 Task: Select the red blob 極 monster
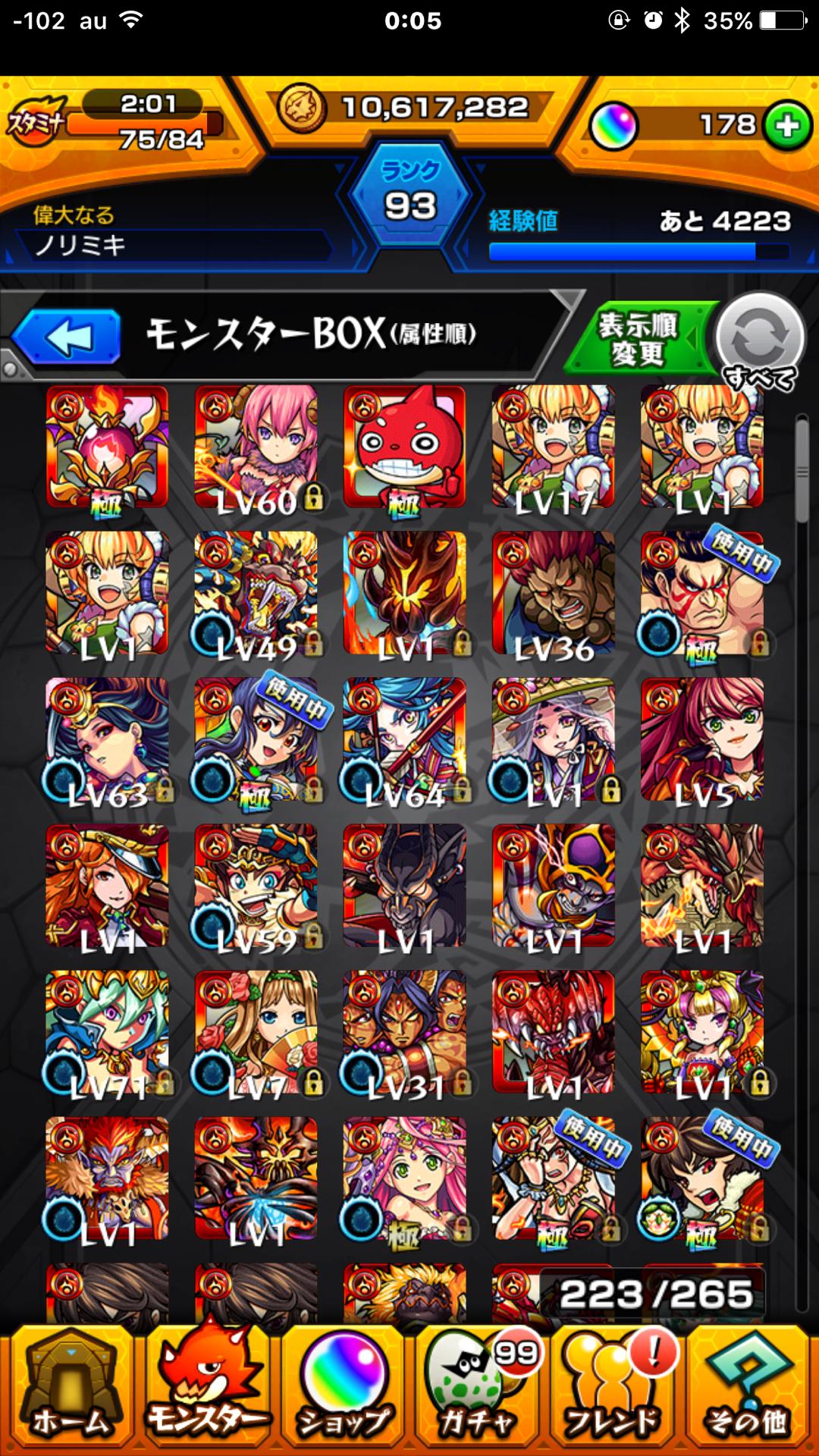[x=405, y=447]
